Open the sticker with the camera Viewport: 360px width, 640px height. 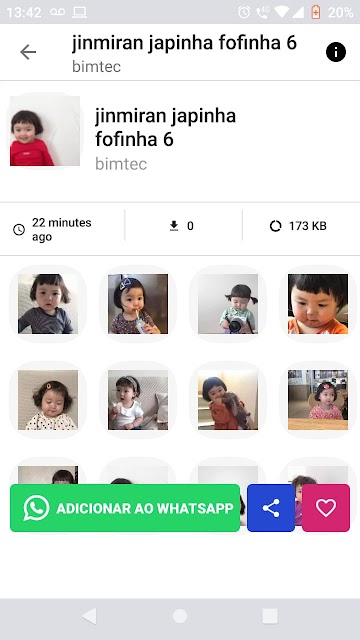point(228,304)
